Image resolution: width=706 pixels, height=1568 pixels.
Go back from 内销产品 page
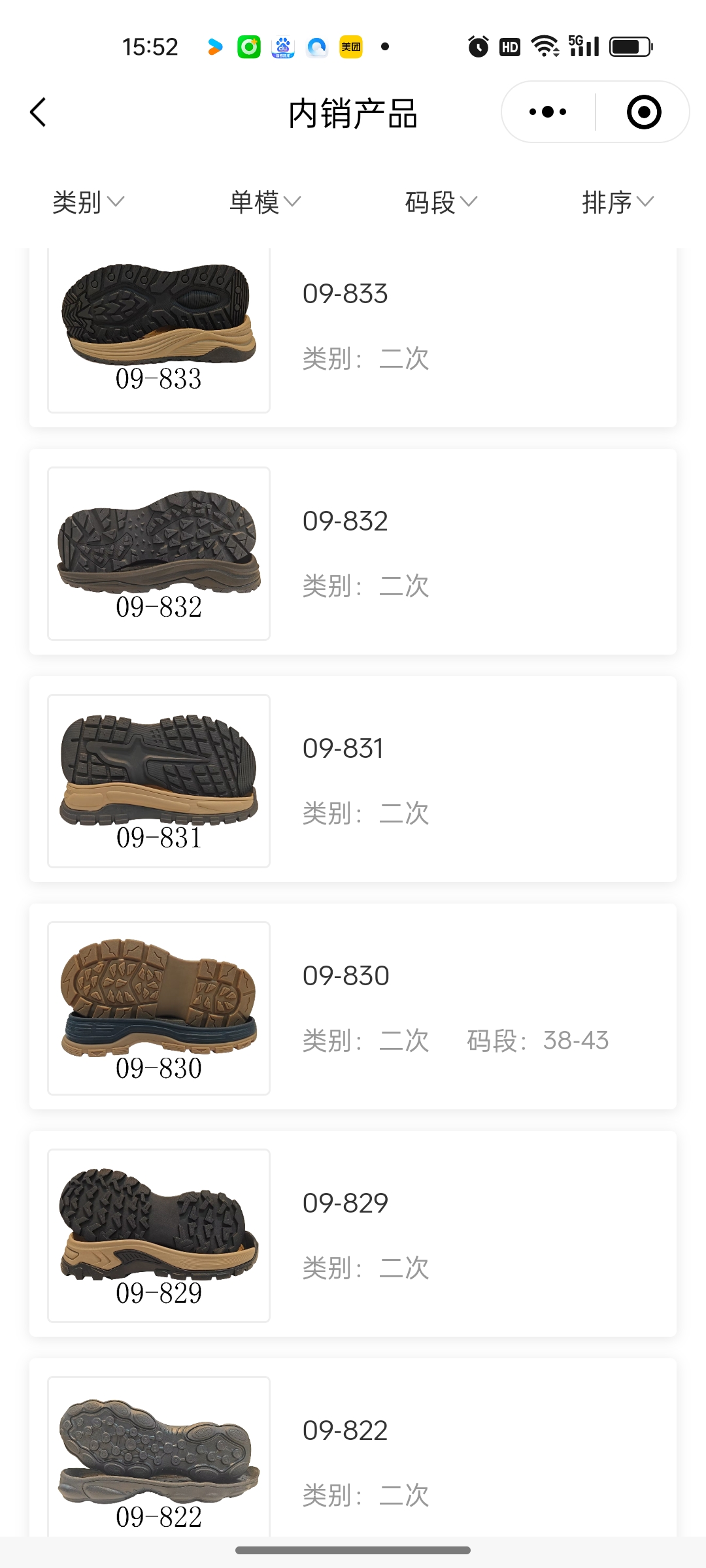(39, 112)
